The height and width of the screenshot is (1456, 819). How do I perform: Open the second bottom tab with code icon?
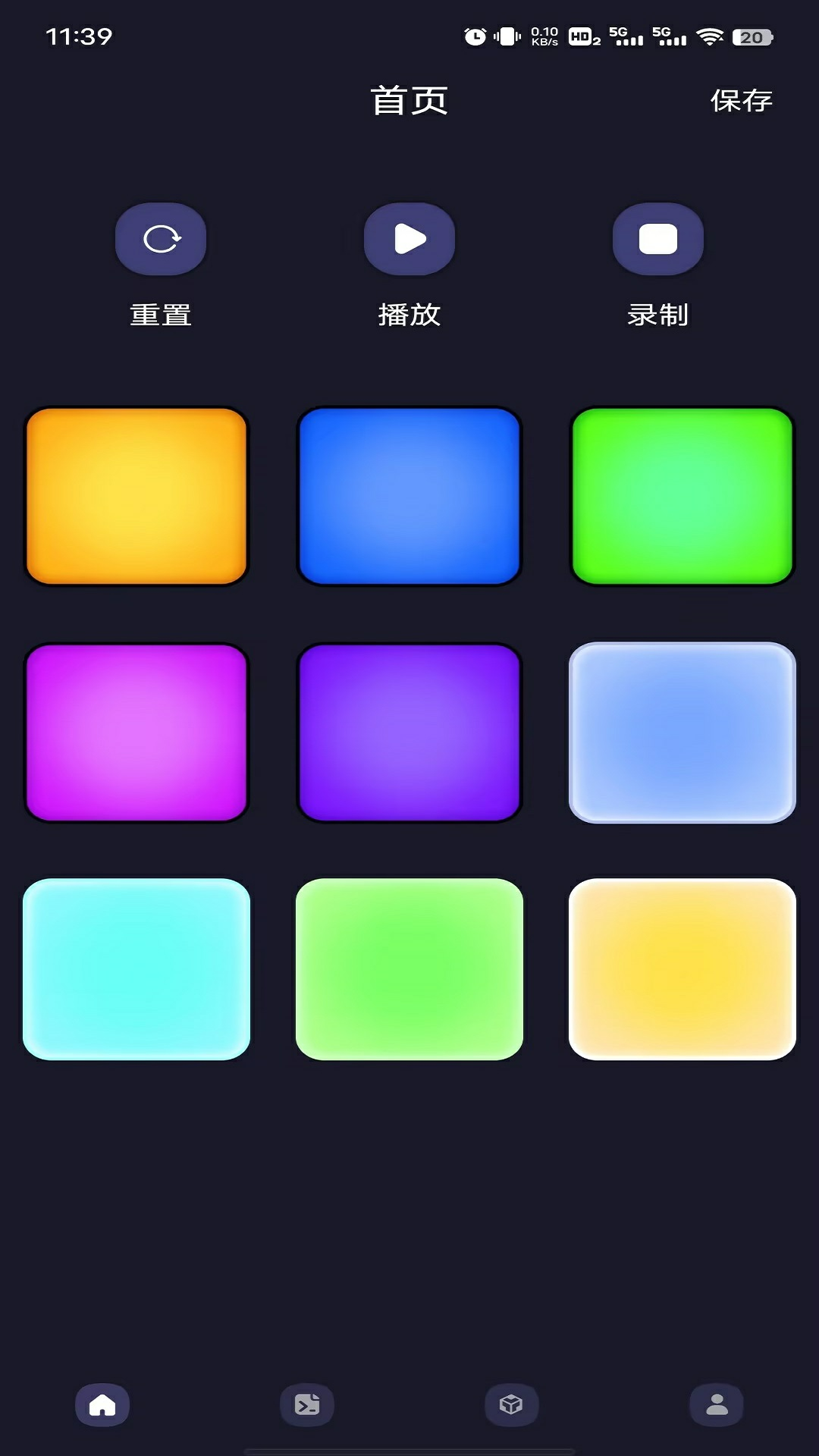coord(307,1405)
